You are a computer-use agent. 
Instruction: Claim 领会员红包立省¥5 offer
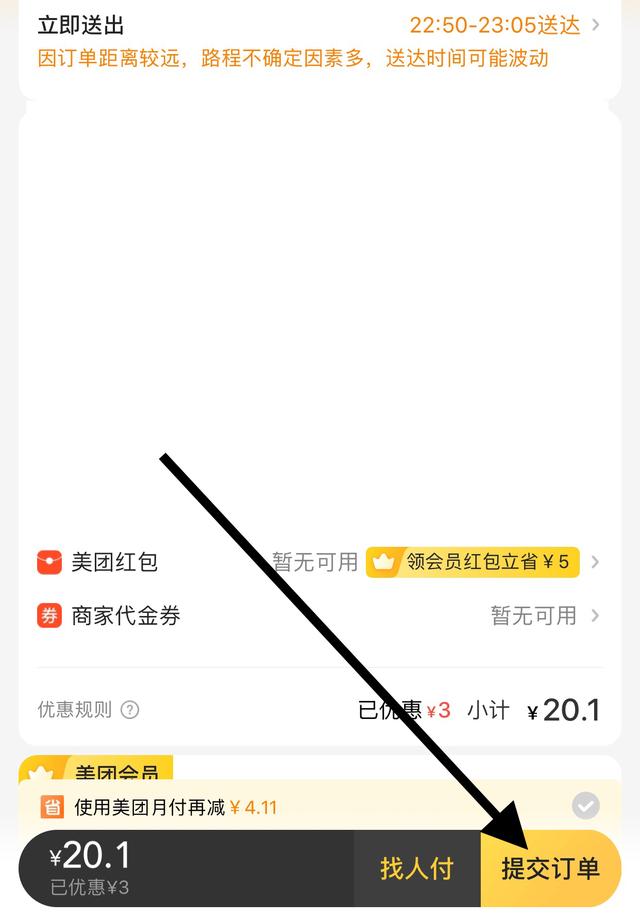472,562
